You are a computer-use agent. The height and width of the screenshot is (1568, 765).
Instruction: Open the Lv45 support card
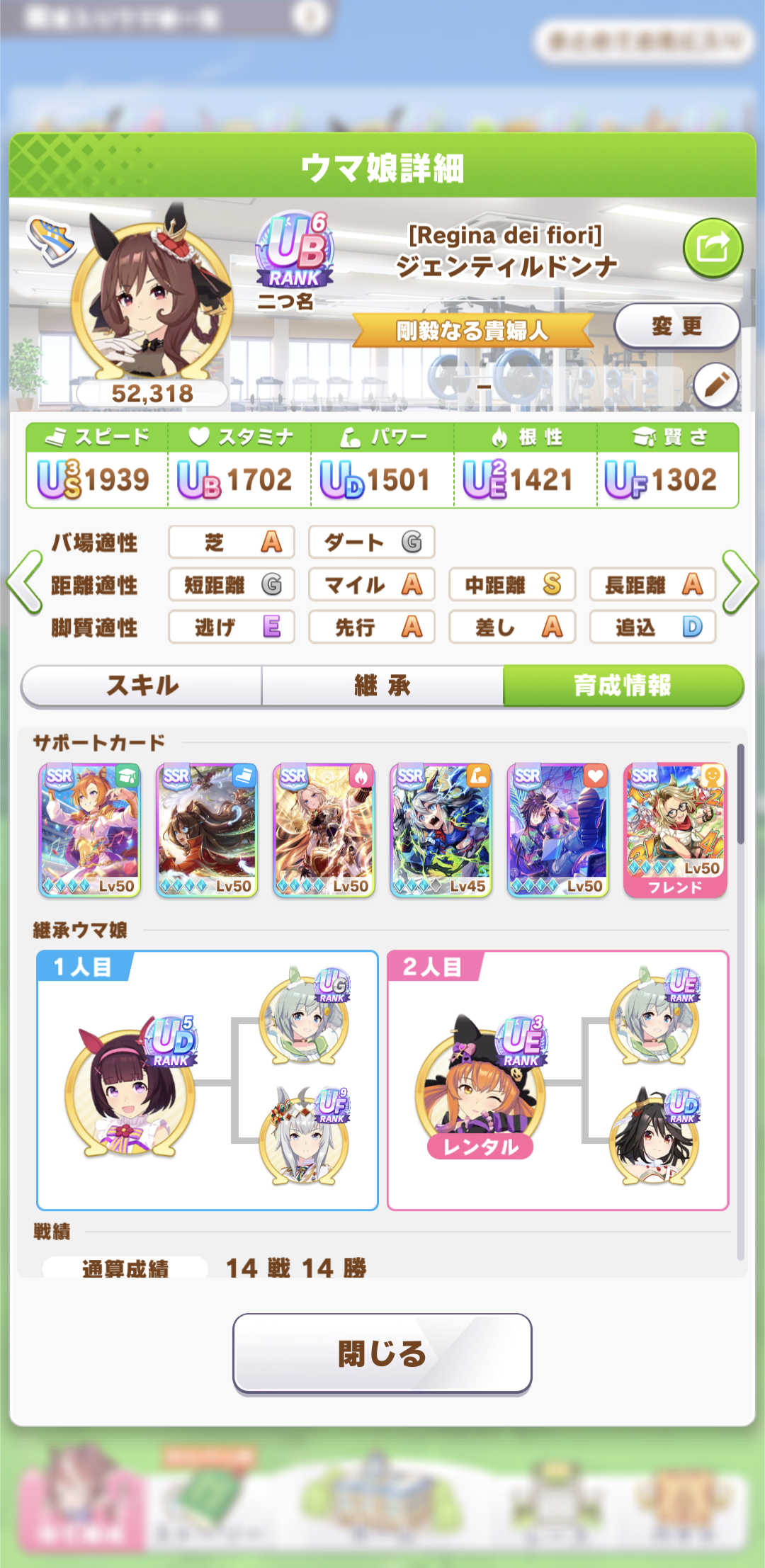coord(441,830)
